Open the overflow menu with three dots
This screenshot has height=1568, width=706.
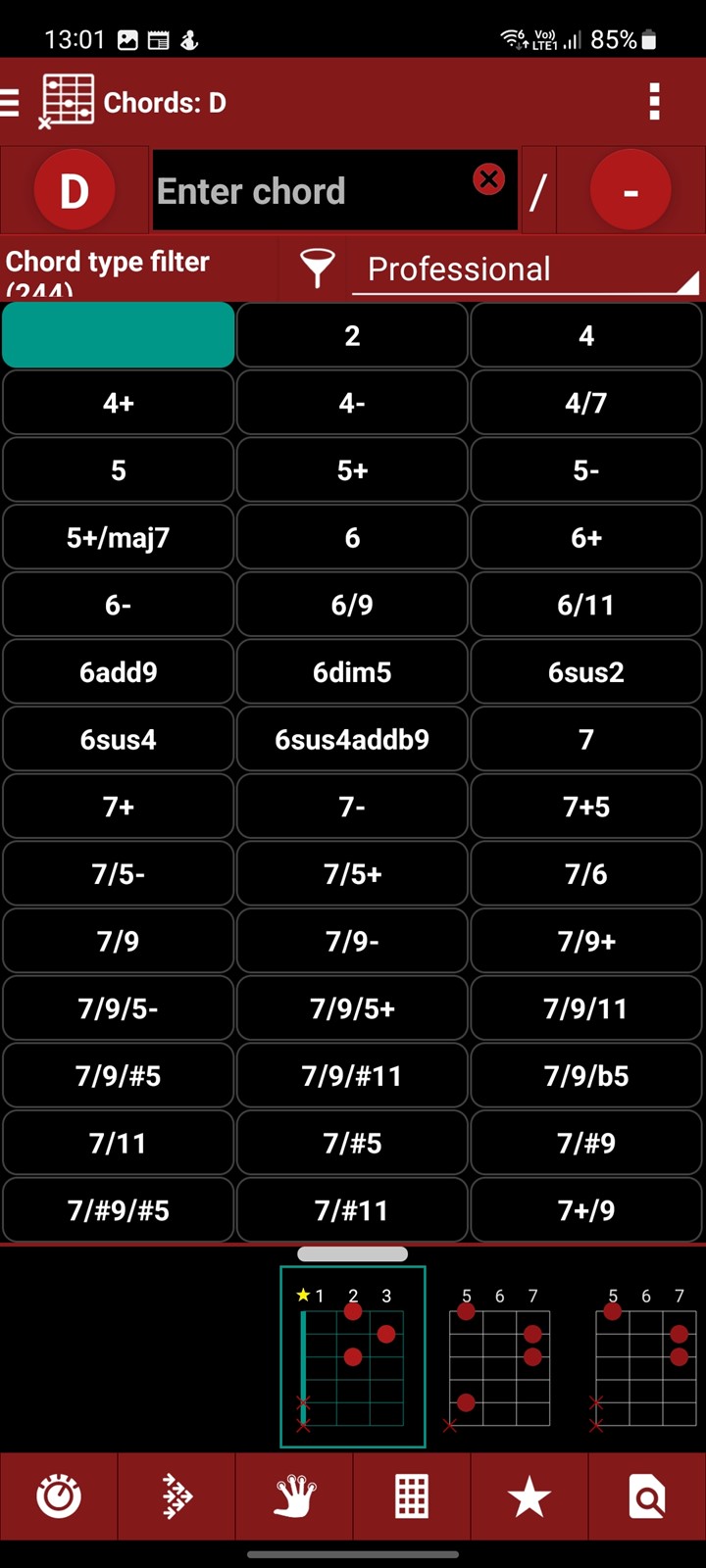click(654, 102)
